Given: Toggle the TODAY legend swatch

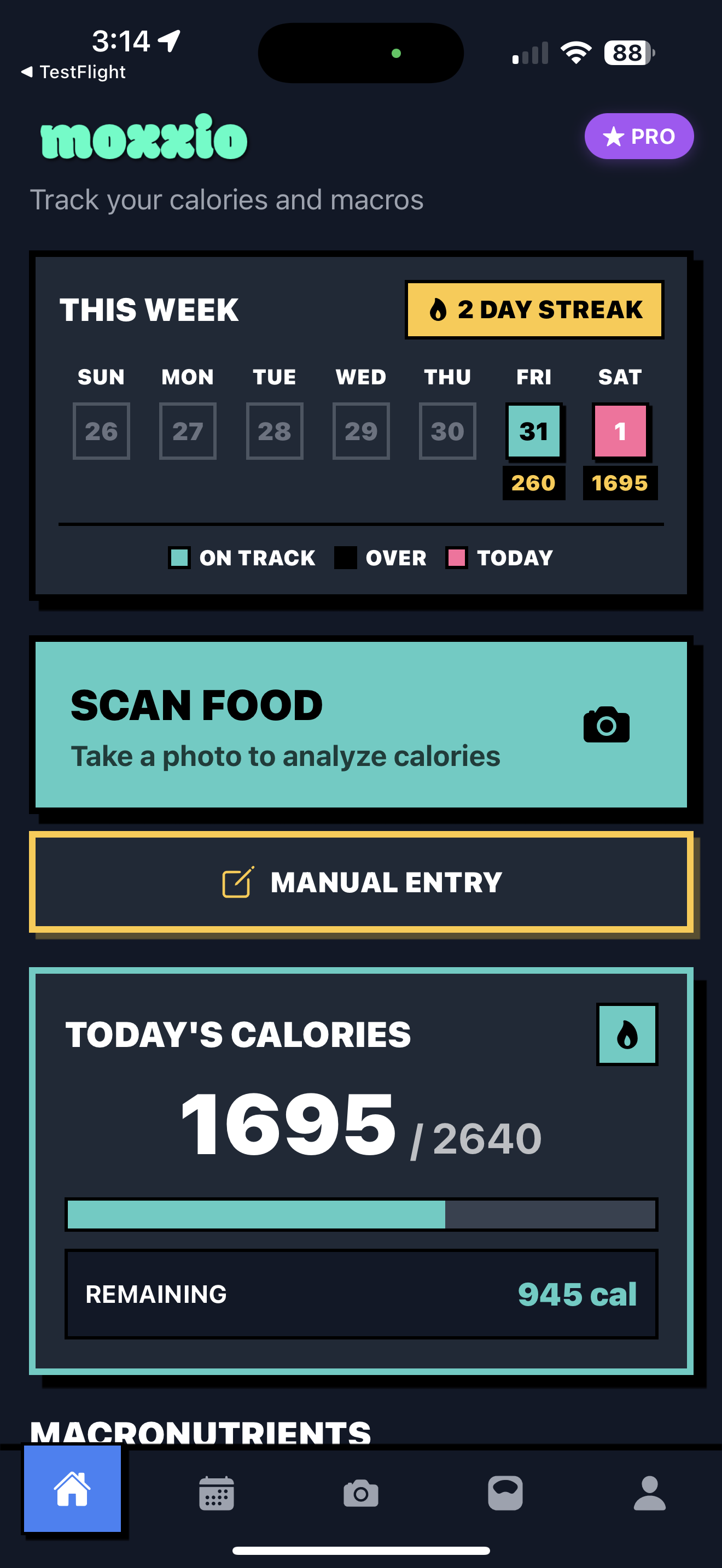Looking at the screenshot, I should 457,558.
